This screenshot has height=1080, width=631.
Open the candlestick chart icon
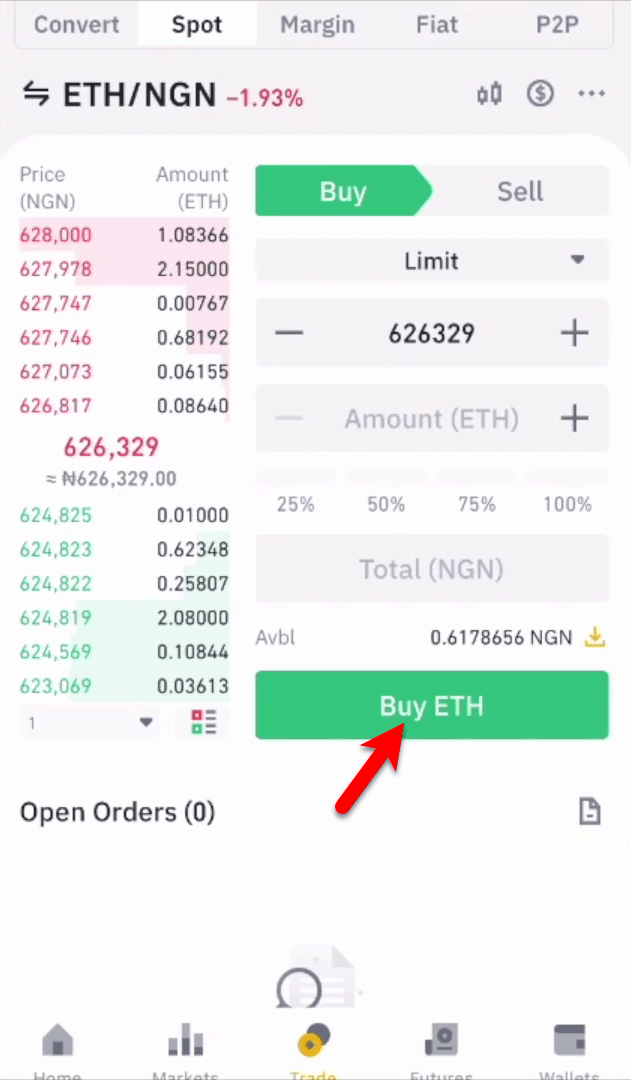[489, 94]
